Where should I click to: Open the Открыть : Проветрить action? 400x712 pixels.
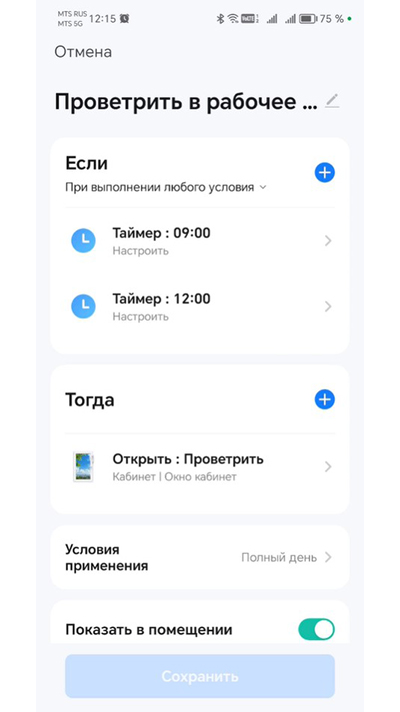(200, 467)
